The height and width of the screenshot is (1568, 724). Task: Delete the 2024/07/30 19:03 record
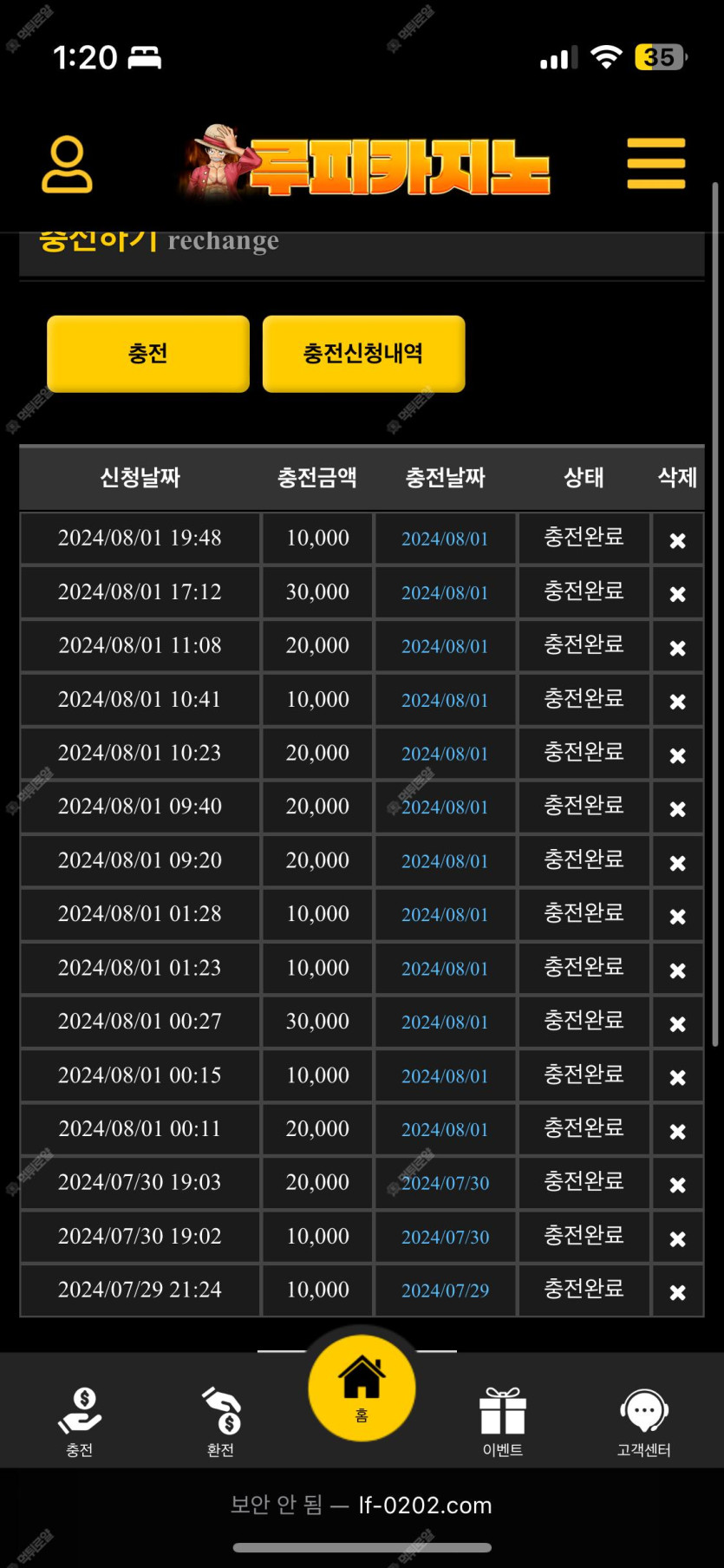click(677, 1185)
